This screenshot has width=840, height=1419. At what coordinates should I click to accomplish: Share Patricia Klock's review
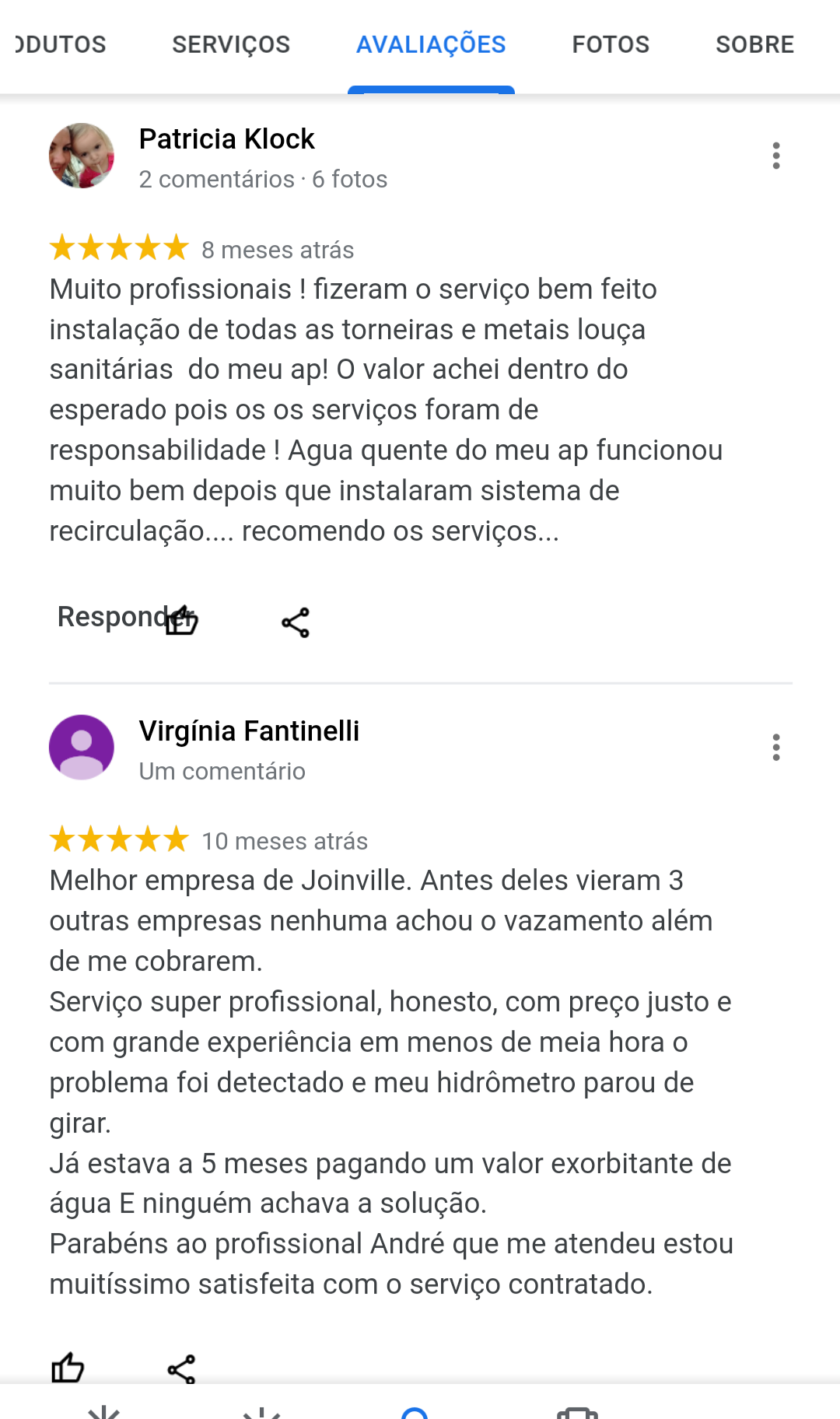(x=296, y=622)
